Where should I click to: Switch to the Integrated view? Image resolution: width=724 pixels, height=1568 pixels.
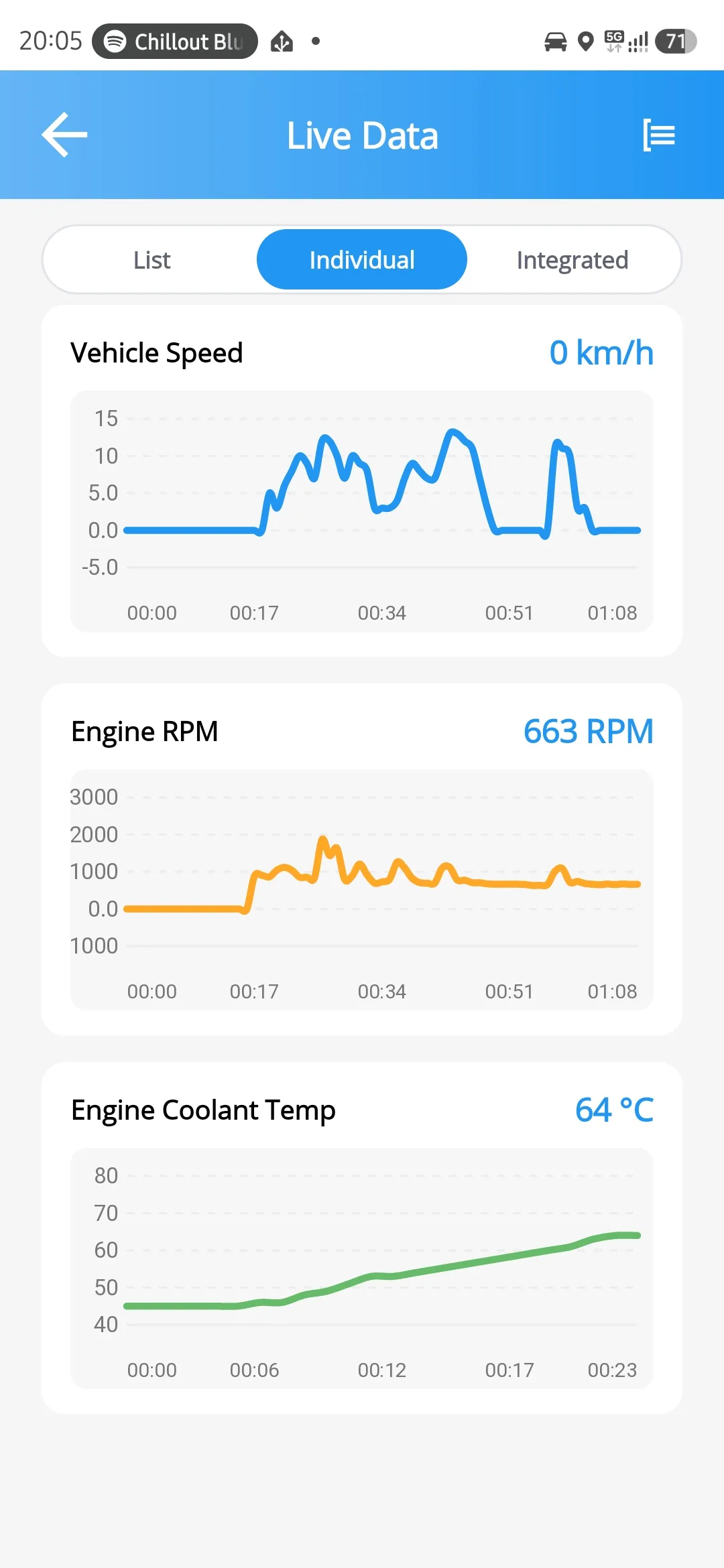(572, 260)
